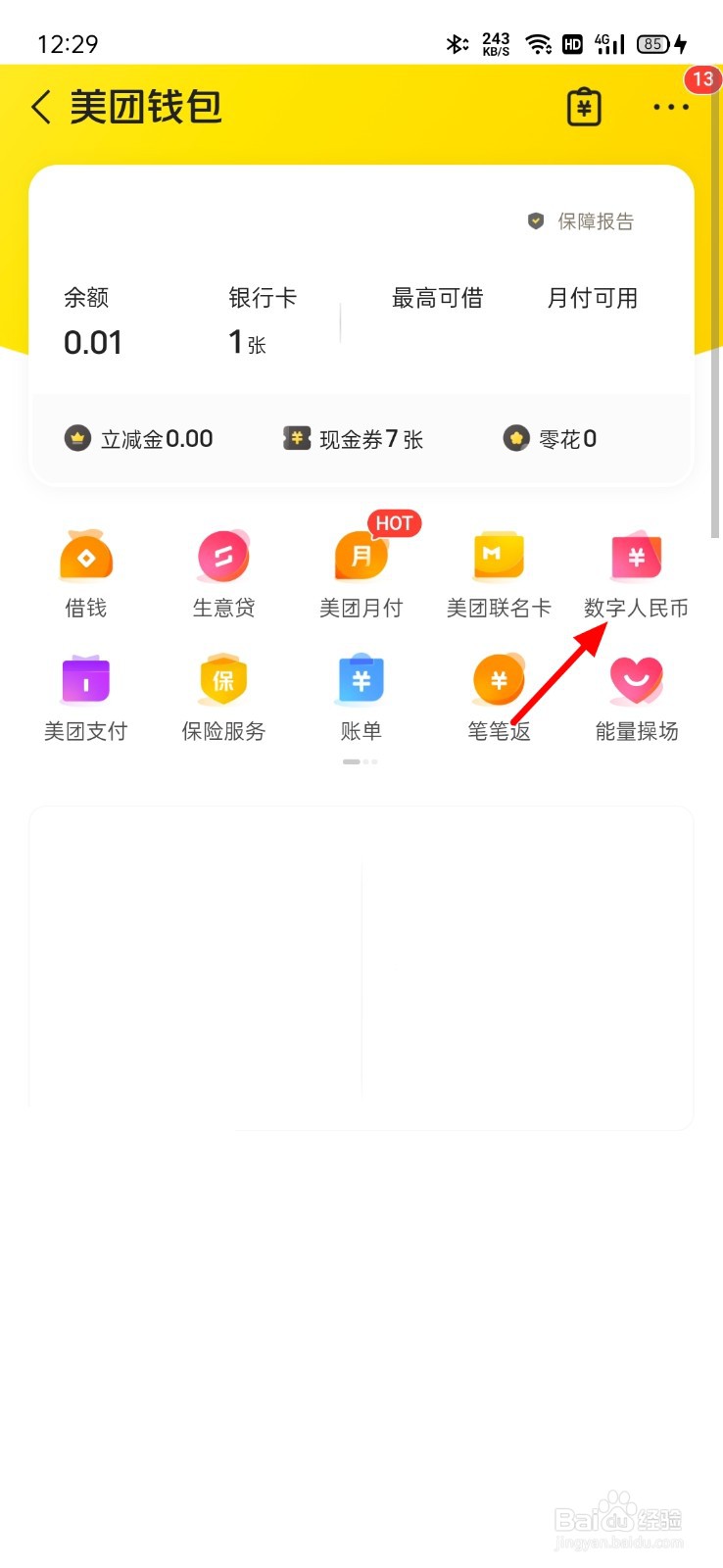Open the bill clipboard icon in header
Screen dimensions: 723x1568
coord(583,108)
